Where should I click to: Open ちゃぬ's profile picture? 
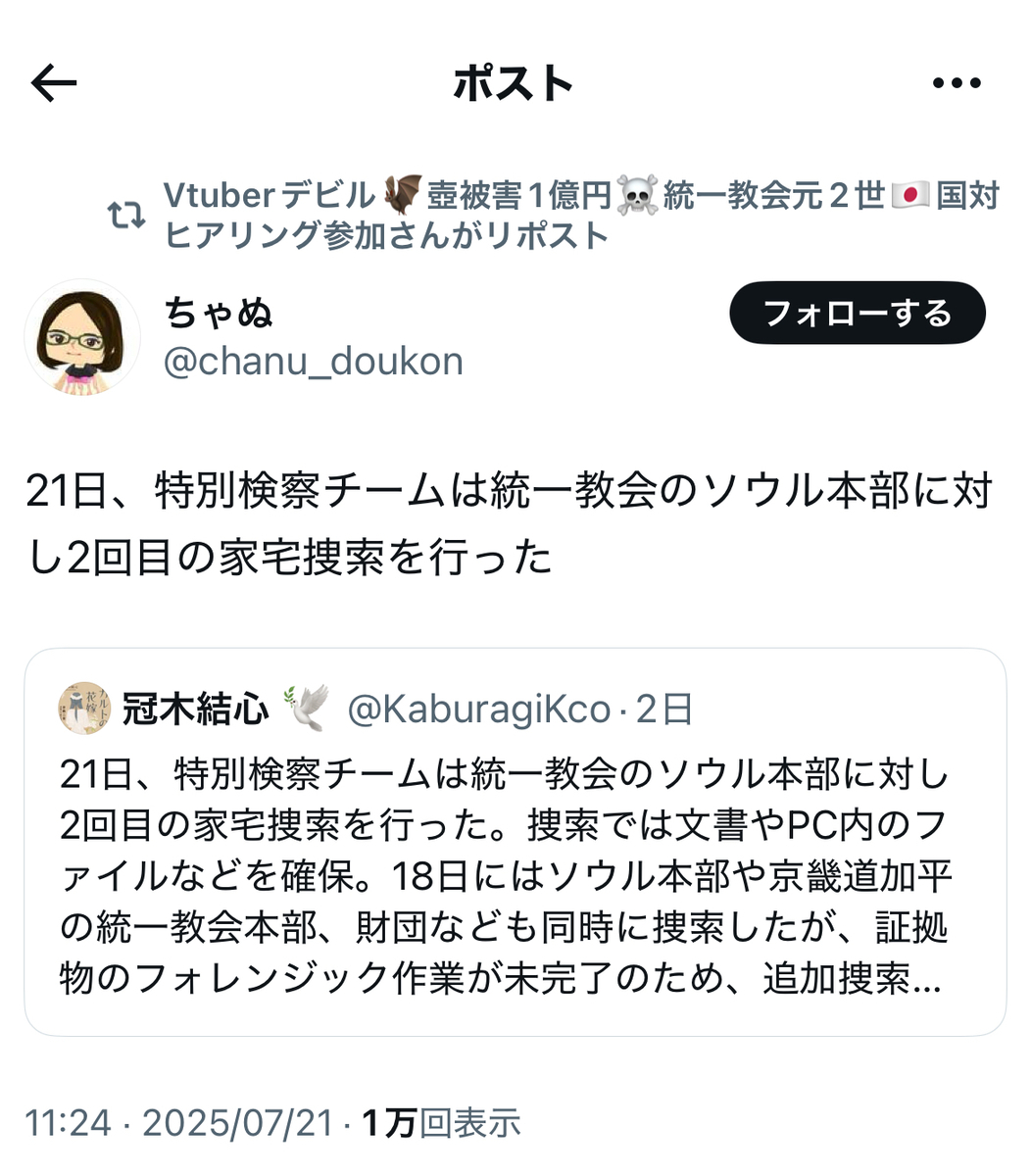pyautogui.click(x=82, y=338)
